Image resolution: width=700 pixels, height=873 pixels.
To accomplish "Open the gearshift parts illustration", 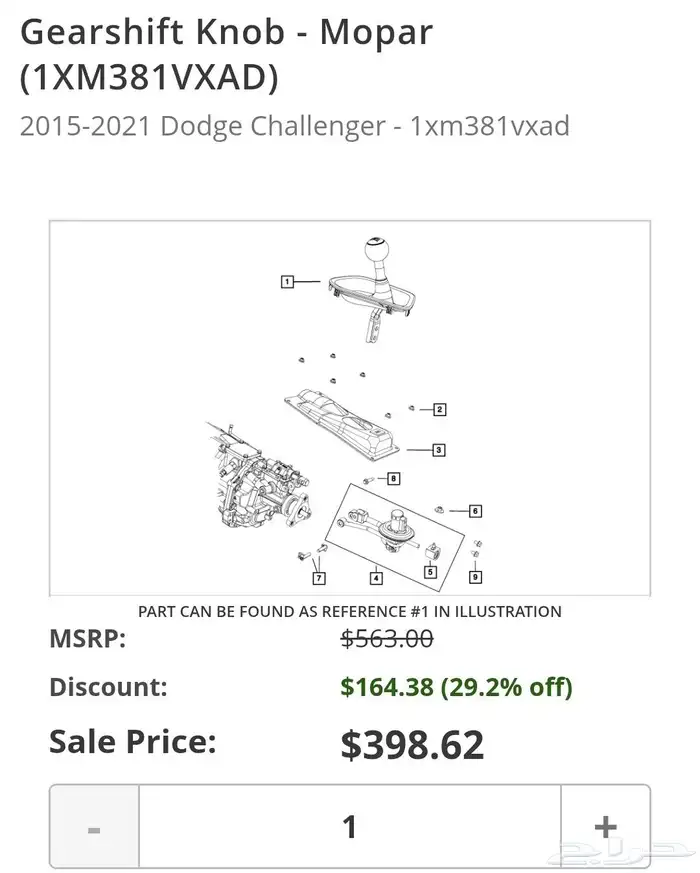I will tap(350, 408).
